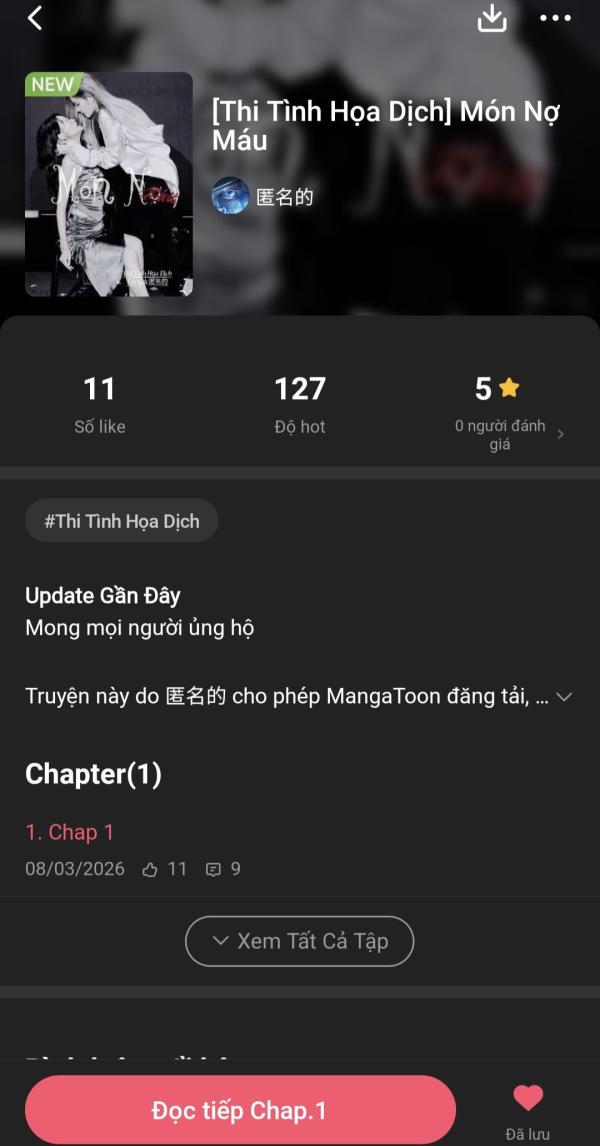Open the three-dot overflow menu

[555, 18]
